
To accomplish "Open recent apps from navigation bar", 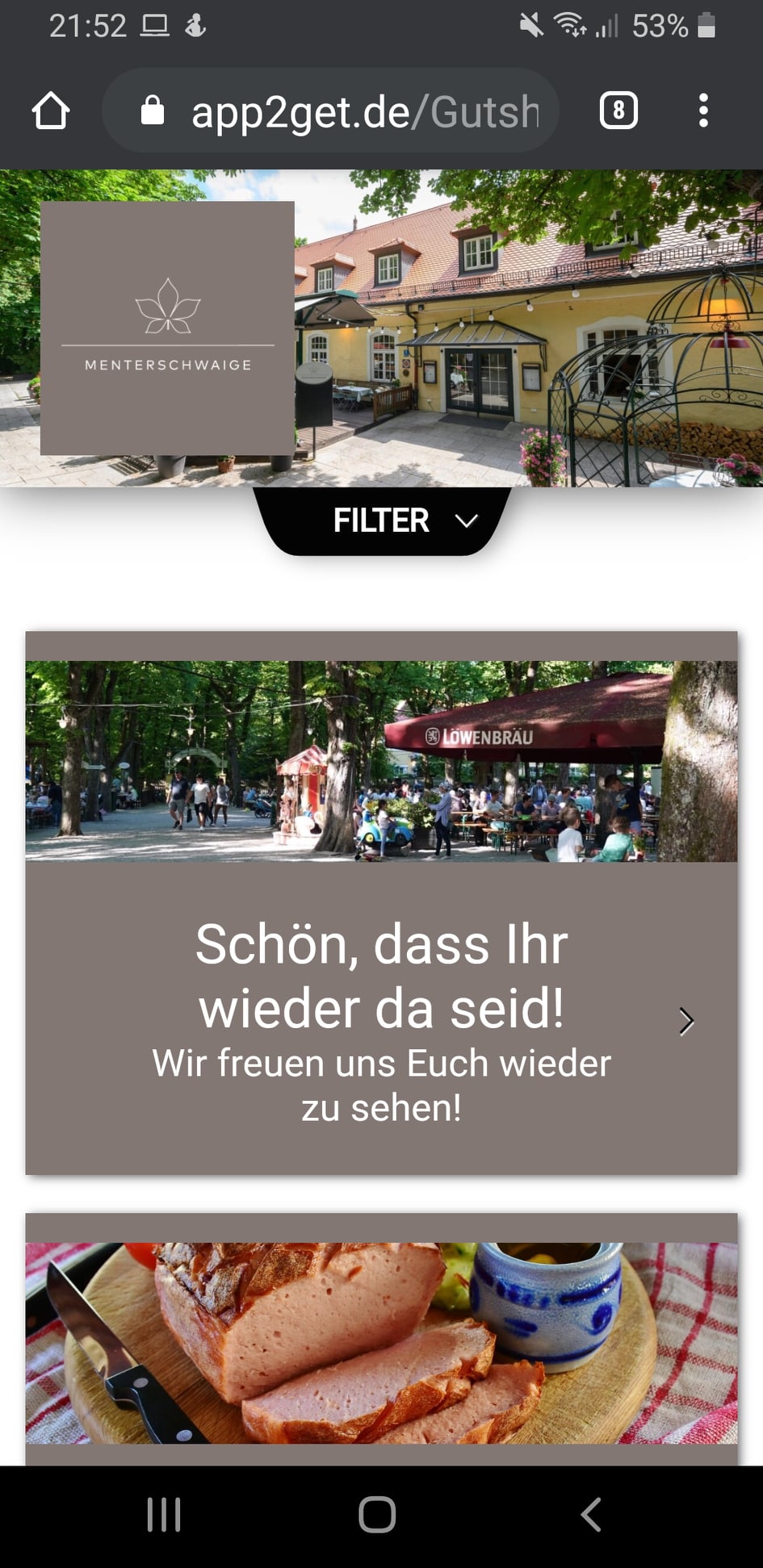I will [164, 1515].
